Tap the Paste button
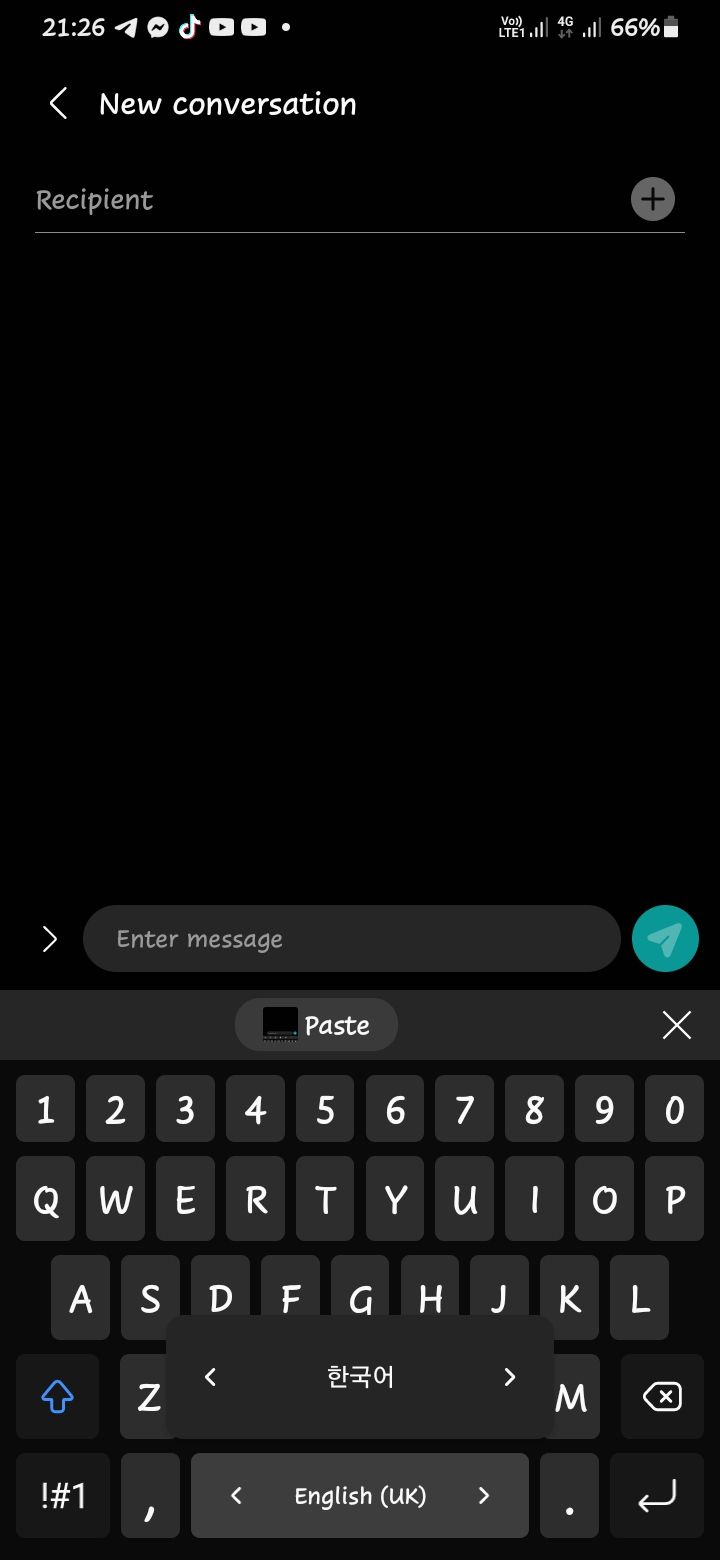 pyautogui.click(x=338, y=1024)
